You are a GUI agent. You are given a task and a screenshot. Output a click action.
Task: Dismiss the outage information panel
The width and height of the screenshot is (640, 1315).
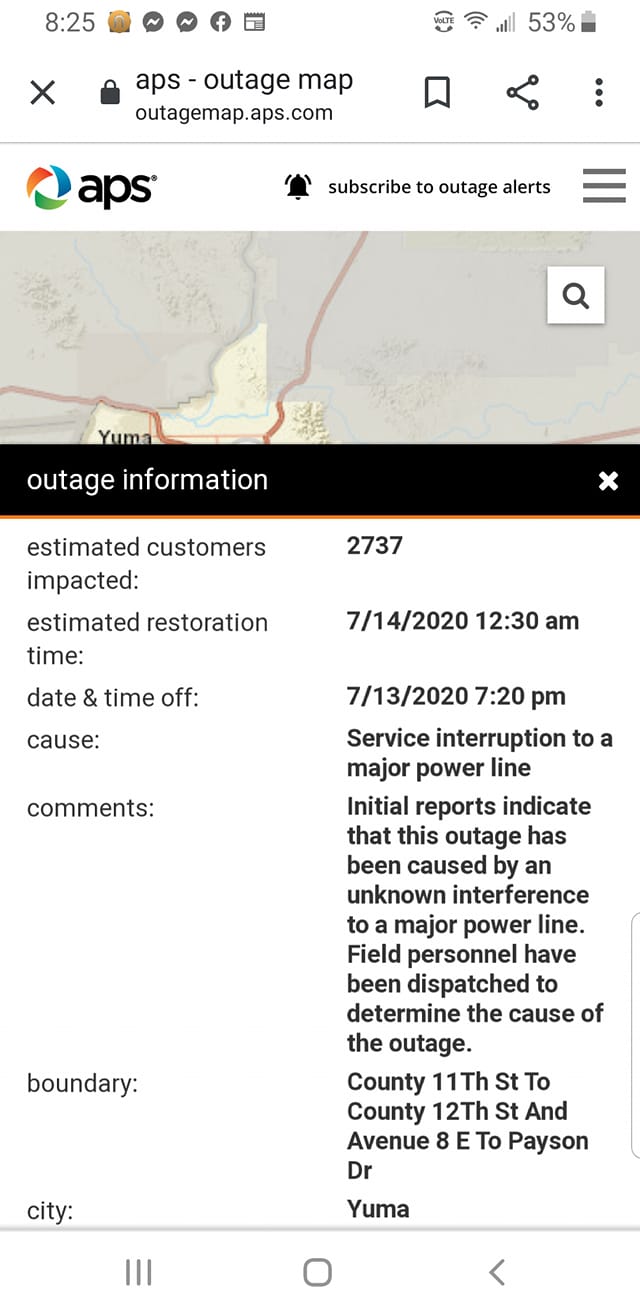coord(608,481)
